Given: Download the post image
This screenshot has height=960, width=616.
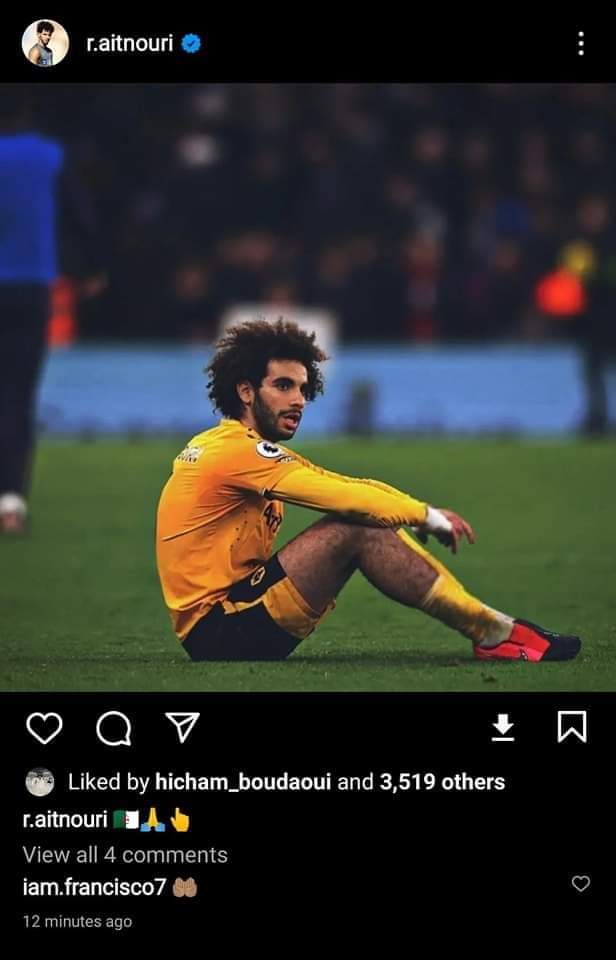Looking at the screenshot, I should click(x=503, y=728).
